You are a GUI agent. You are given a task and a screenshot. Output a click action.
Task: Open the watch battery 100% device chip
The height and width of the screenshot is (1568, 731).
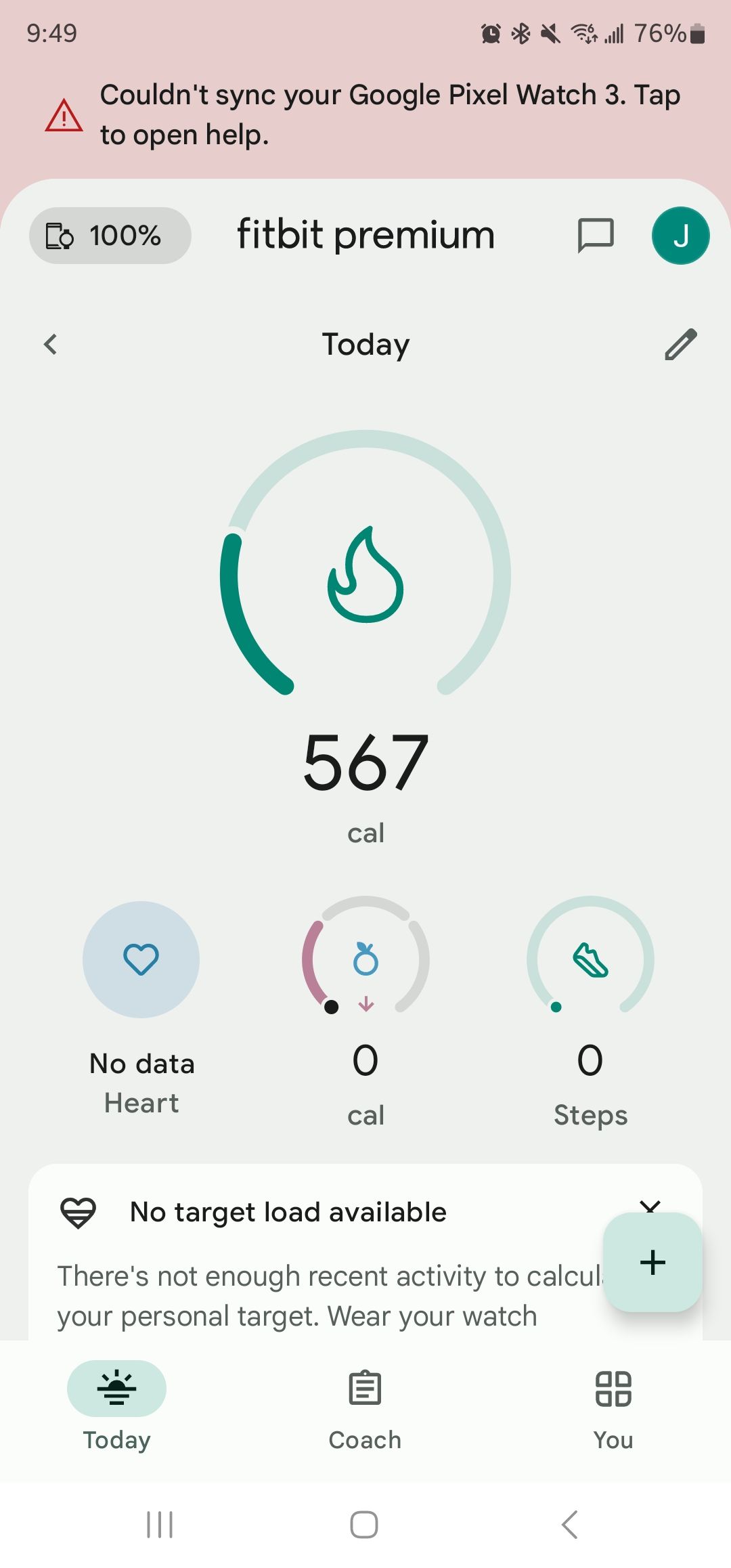point(110,236)
